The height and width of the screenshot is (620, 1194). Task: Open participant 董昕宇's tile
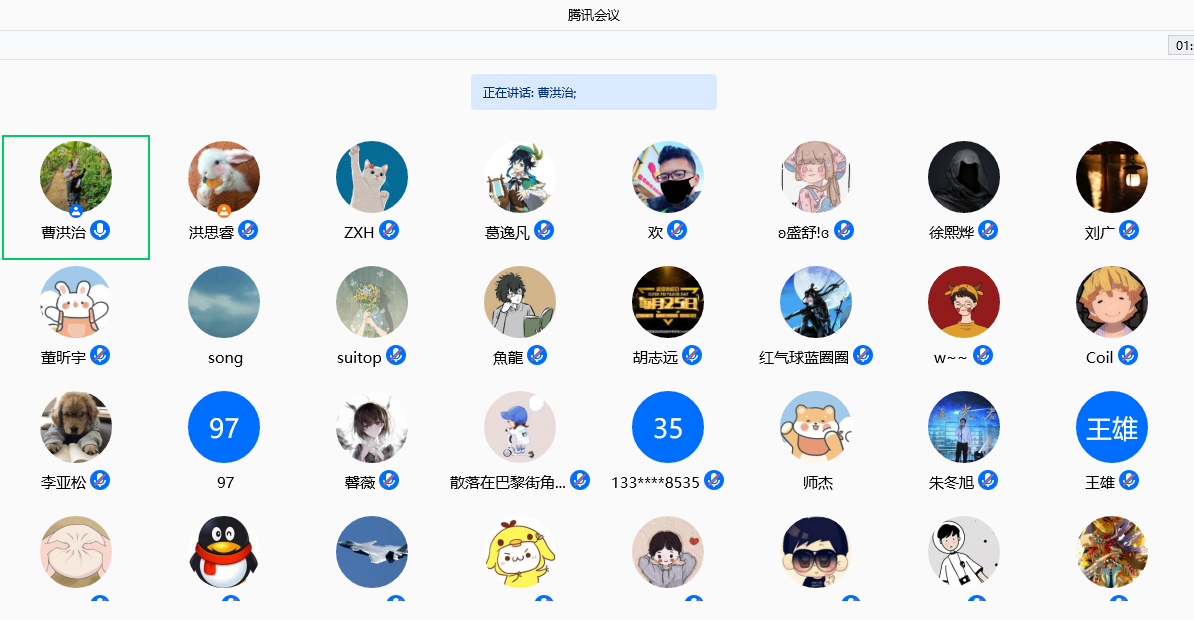pos(76,303)
